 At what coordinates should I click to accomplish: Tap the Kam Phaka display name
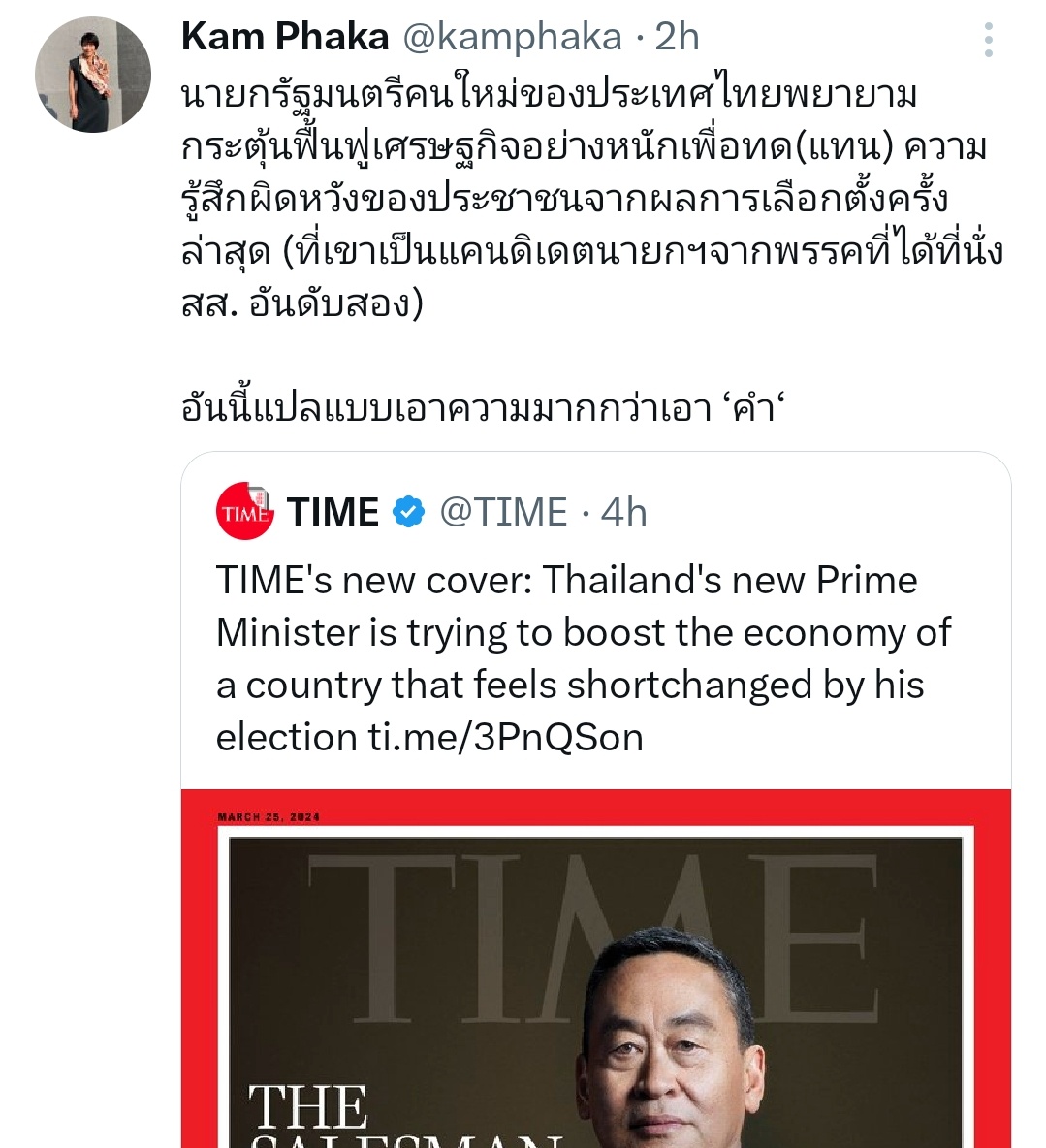tap(285, 37)
